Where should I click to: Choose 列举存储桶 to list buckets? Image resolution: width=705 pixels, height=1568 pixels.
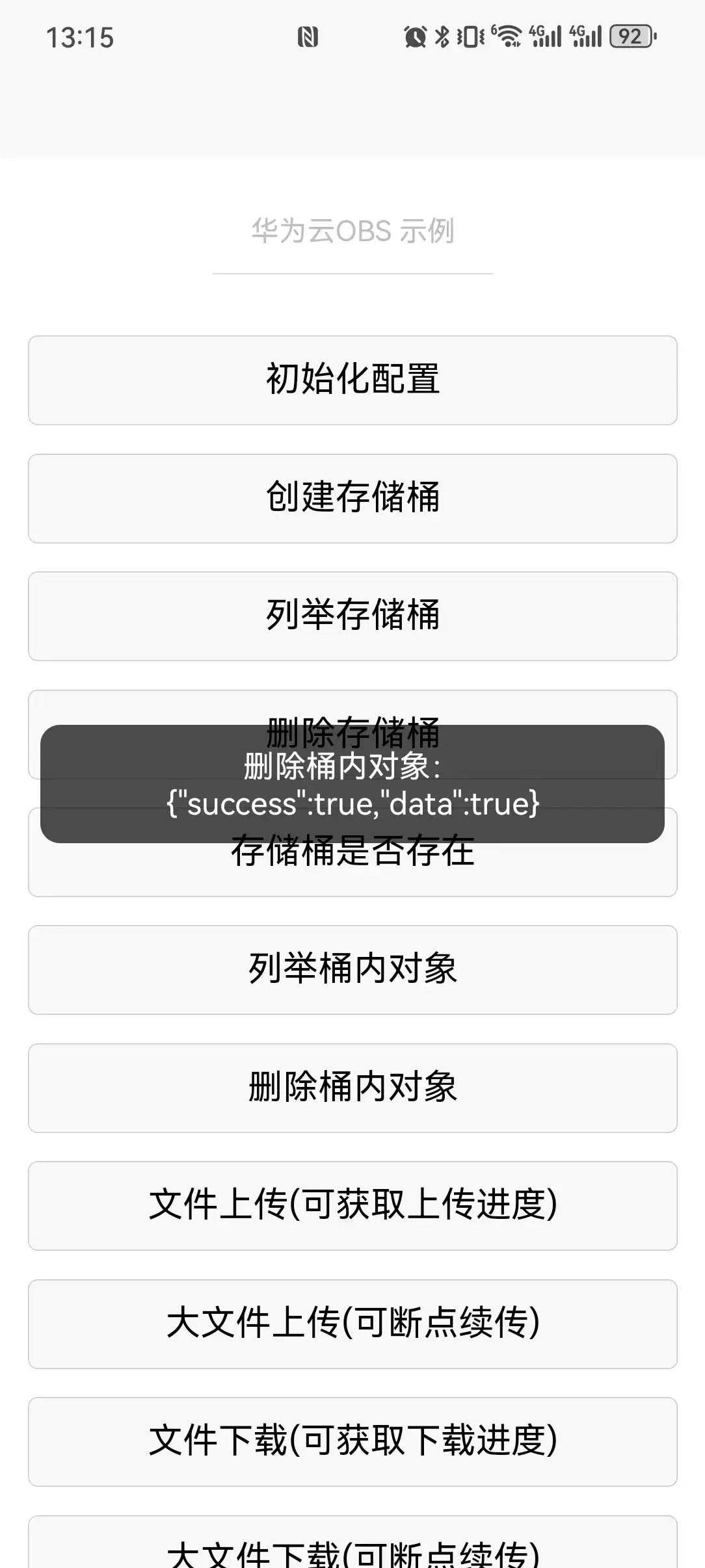(x=352, y=616)
